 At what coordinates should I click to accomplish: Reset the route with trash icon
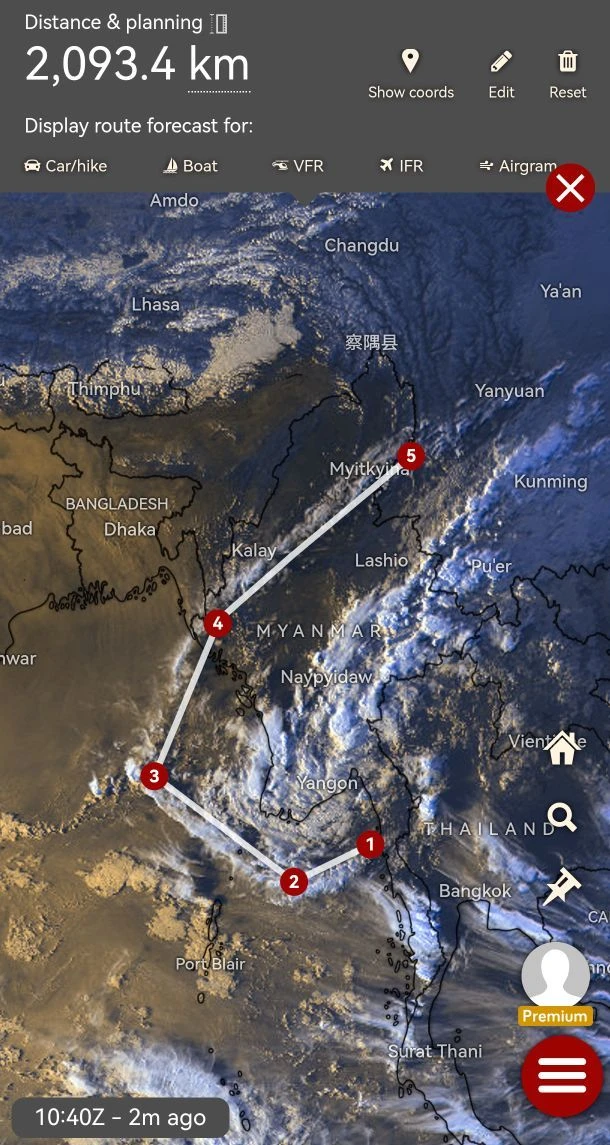[x=567, y=74]
